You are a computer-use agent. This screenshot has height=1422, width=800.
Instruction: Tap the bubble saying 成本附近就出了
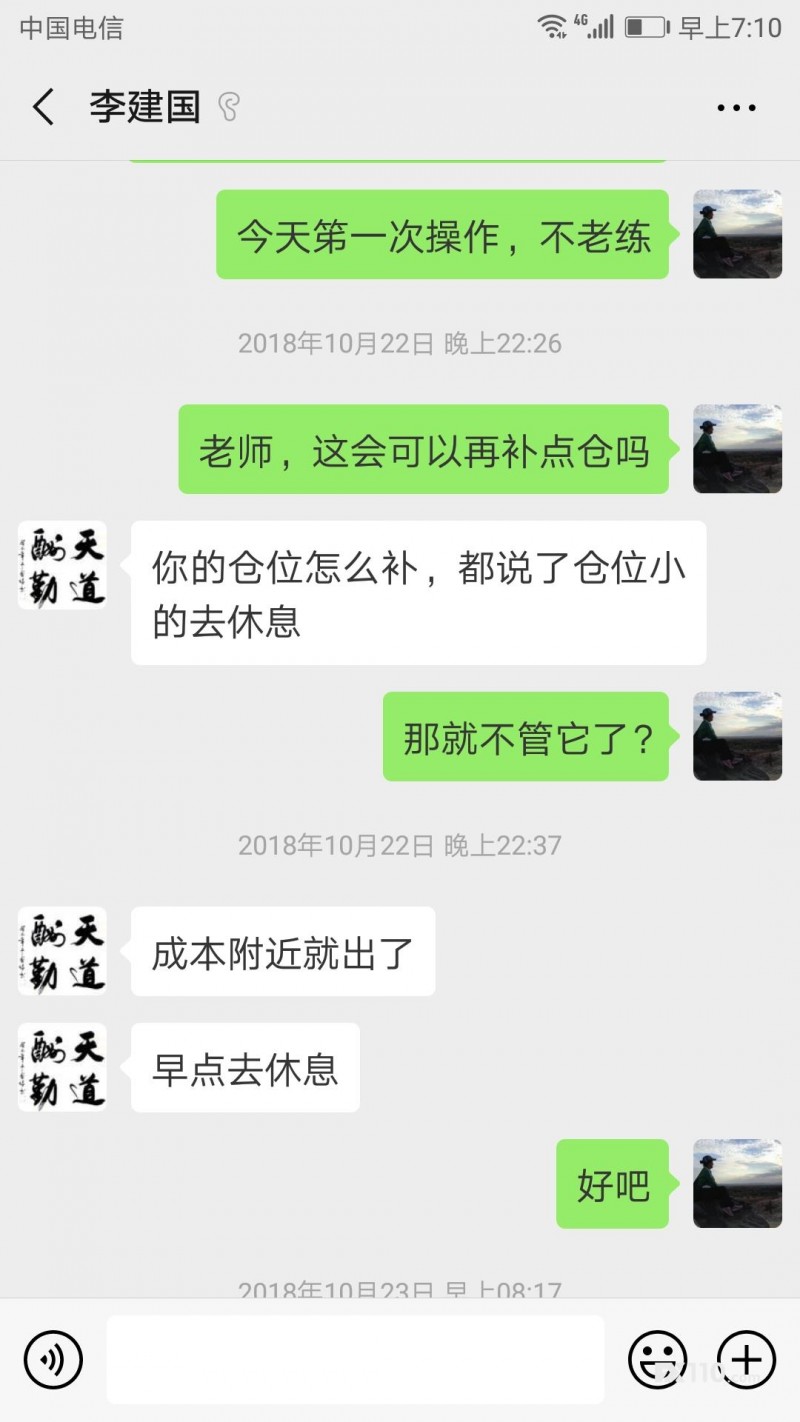[x=282, y=952]
